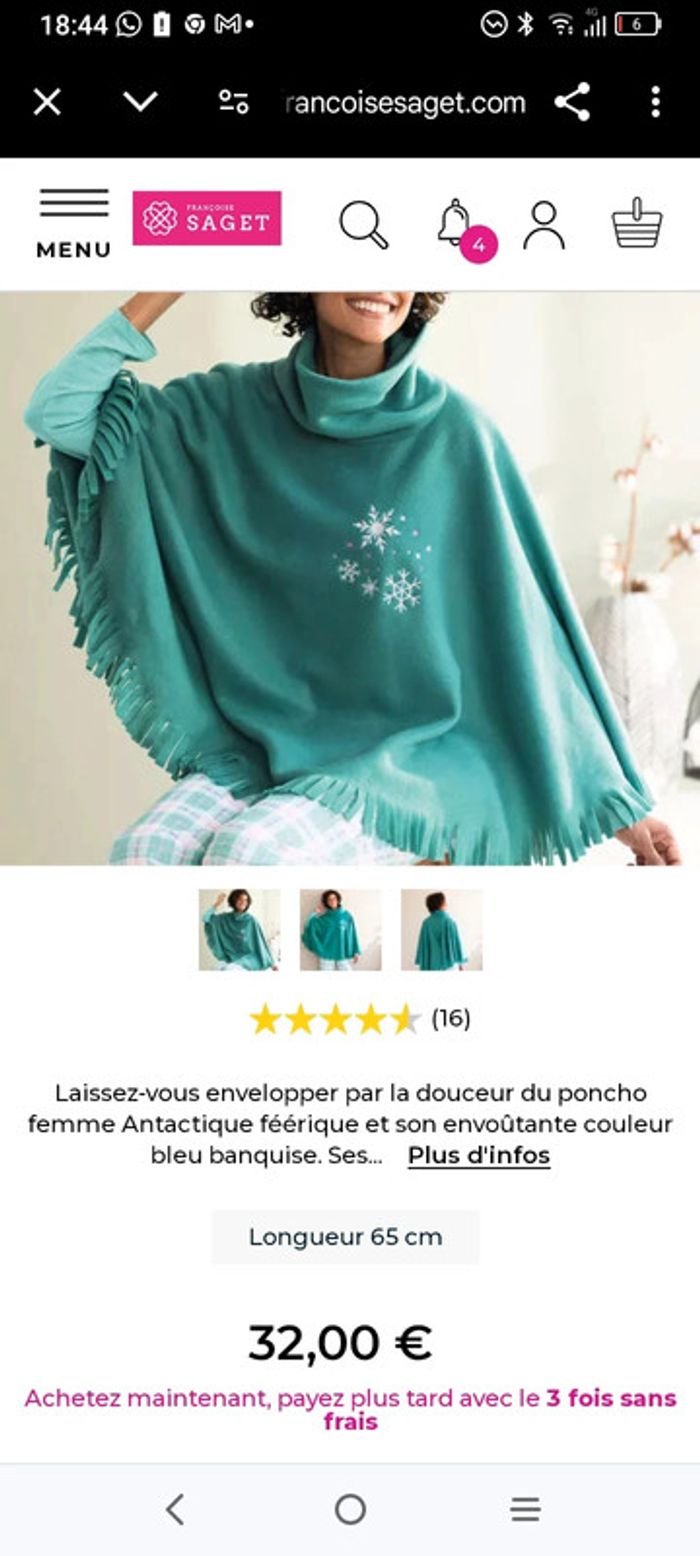The height and width of the screenshot is (1556, 700).
Task: Minimize the custom tab with the chevron
Action: click(140, 102)
